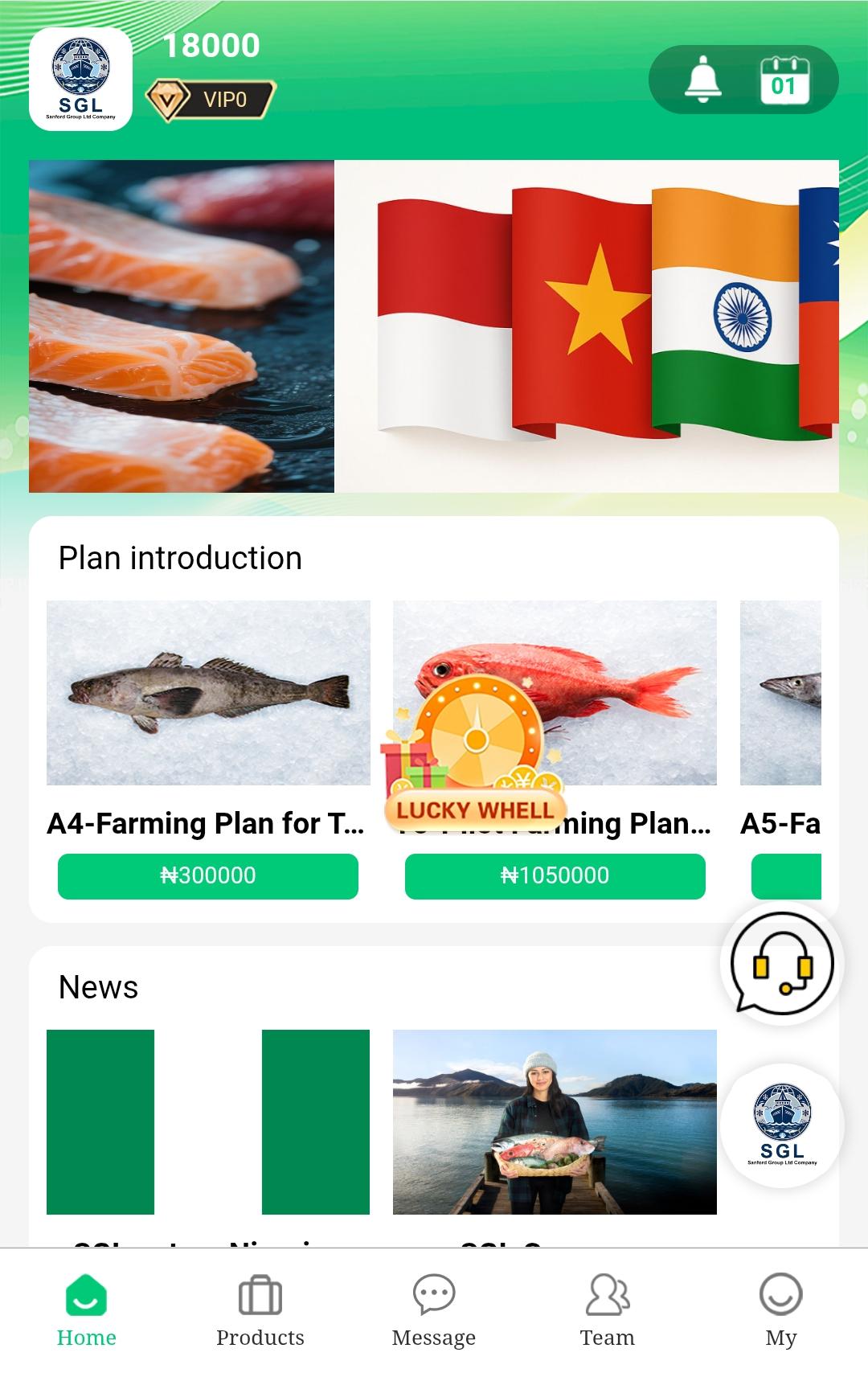
Task: Tap the floating SGL round button
Action: point(782,1125)
